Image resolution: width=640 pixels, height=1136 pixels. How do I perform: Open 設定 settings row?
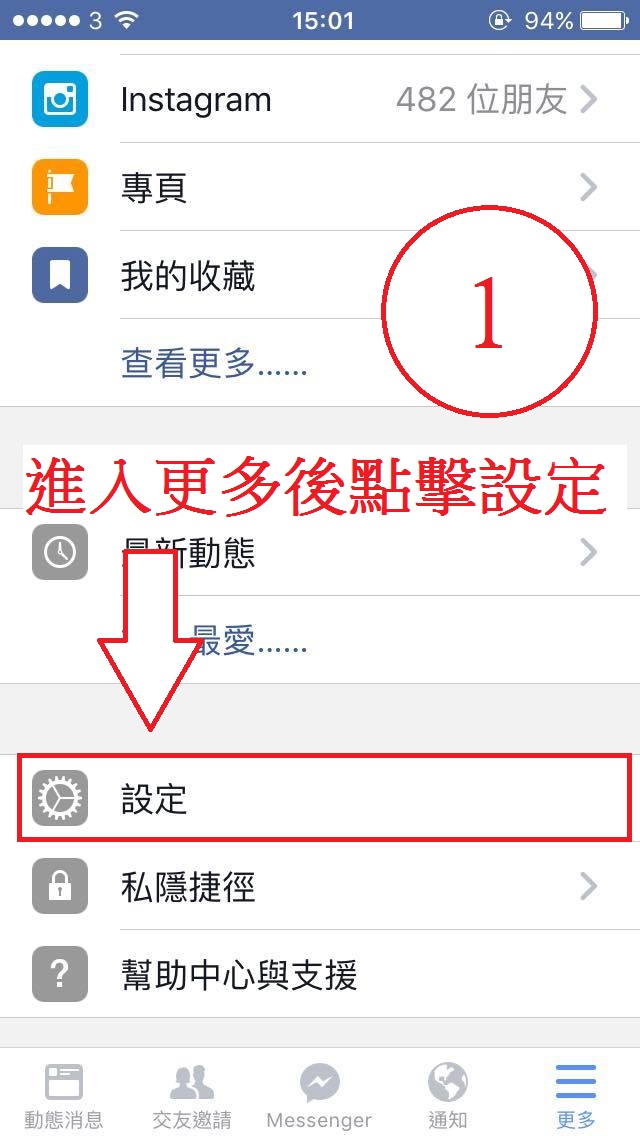click(320, 799)
